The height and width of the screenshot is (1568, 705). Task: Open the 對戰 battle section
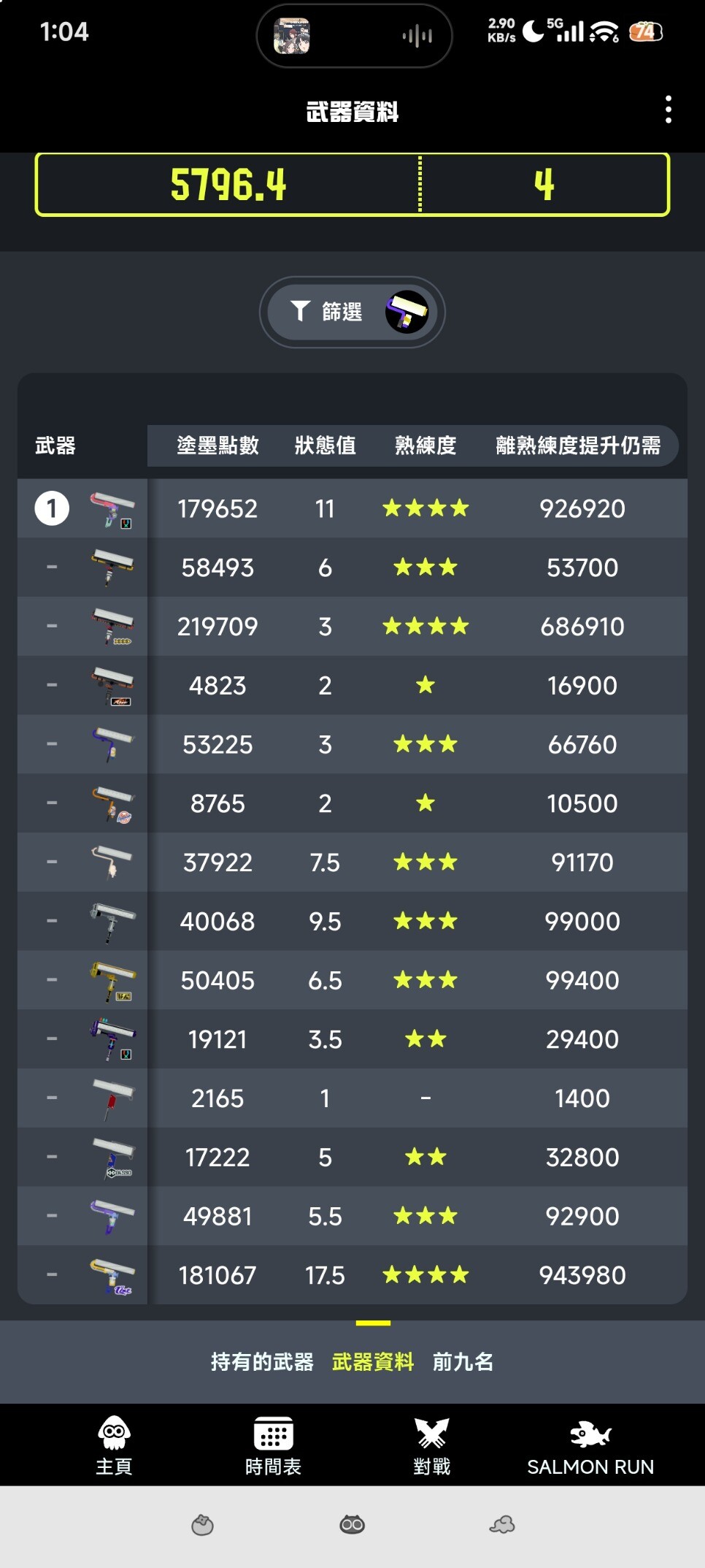(x=431, y=1445)
